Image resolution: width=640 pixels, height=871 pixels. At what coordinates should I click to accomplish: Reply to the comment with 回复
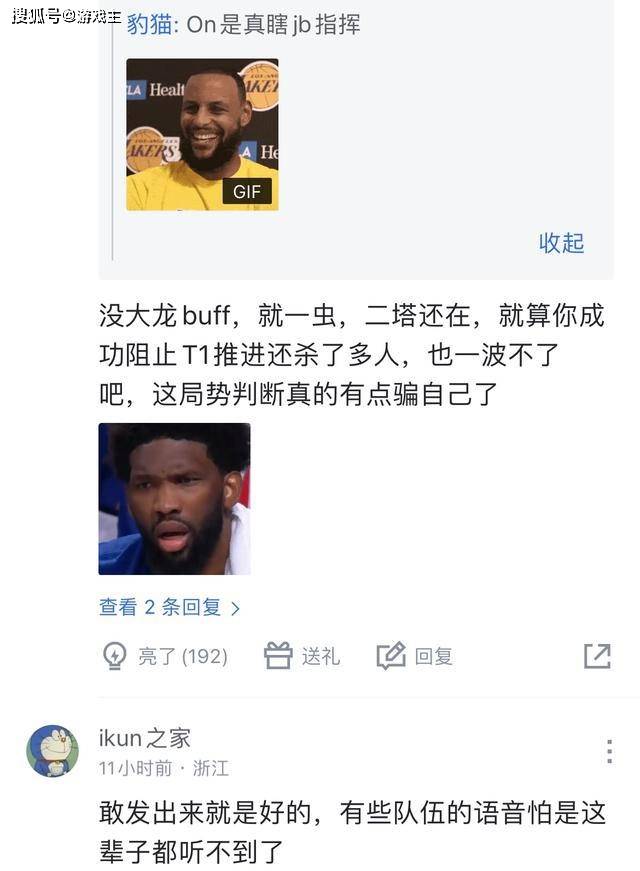click(x=415, y=656)
